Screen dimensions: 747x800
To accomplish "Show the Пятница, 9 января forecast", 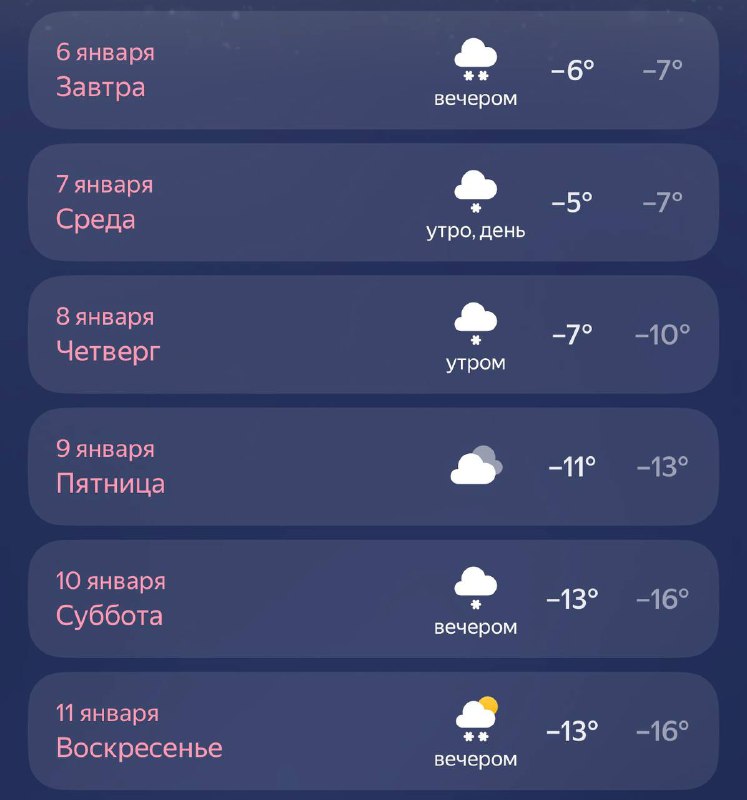I will pyautogui.click(x=373, y=466).
